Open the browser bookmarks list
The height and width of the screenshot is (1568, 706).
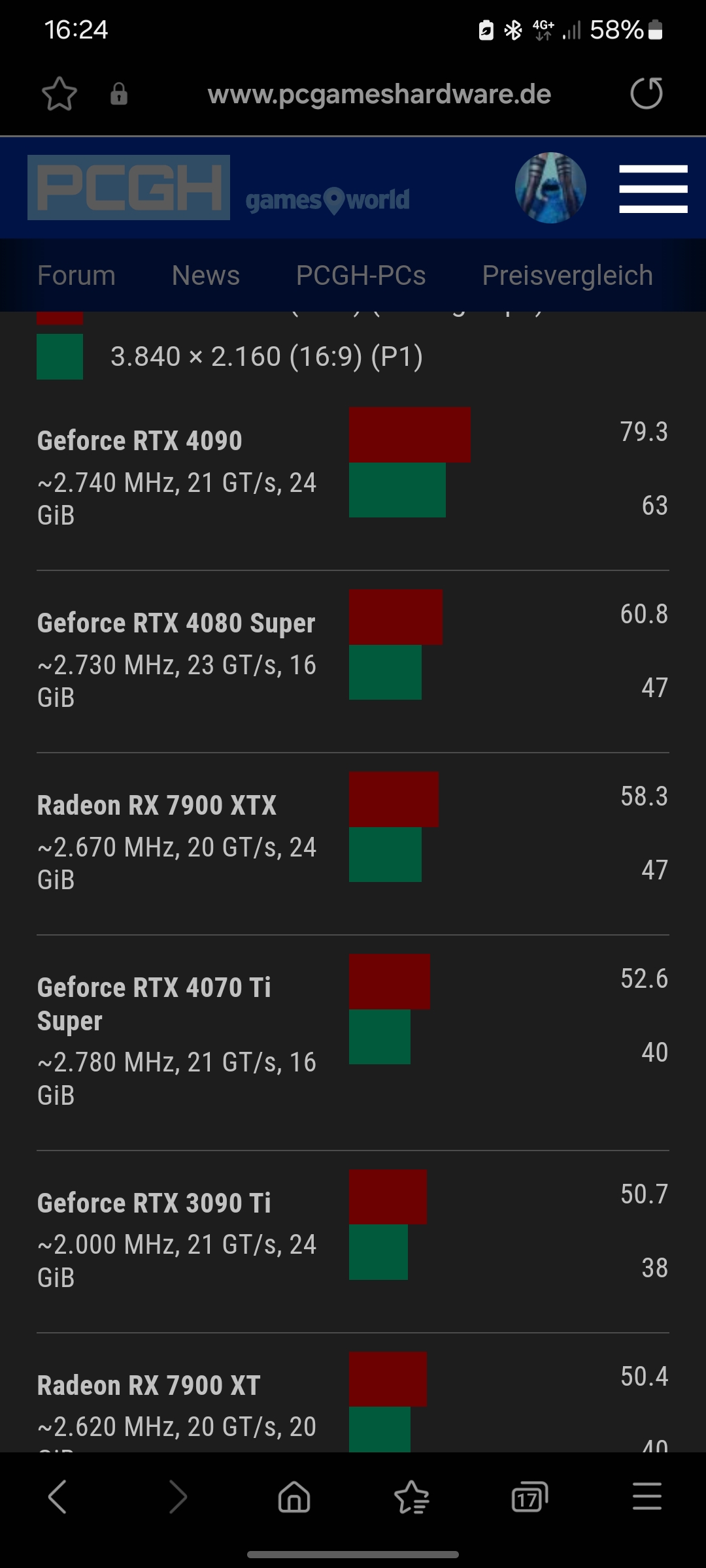tap(411, 1496)
